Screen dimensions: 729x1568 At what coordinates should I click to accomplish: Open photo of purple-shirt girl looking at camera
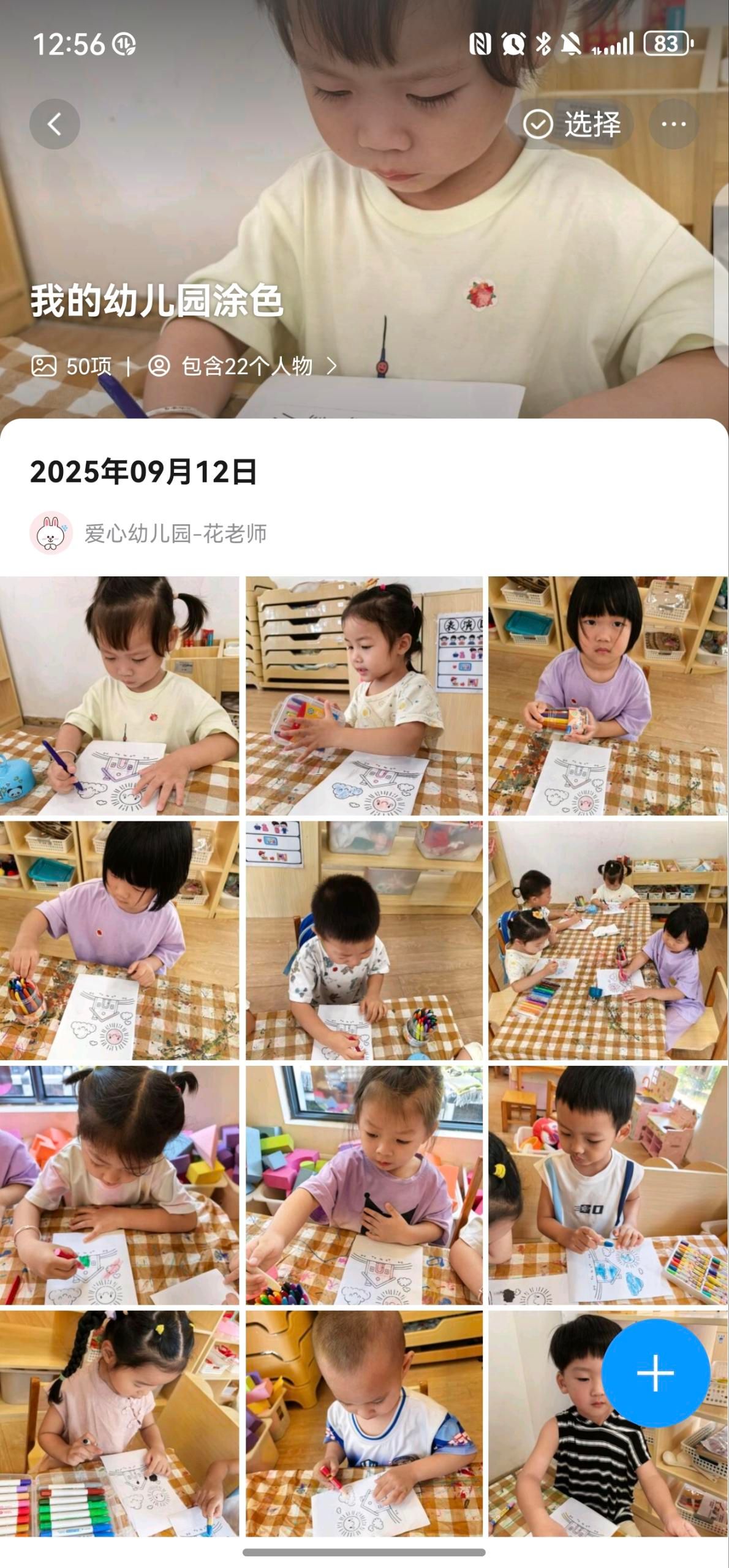(x=608, y=695)
